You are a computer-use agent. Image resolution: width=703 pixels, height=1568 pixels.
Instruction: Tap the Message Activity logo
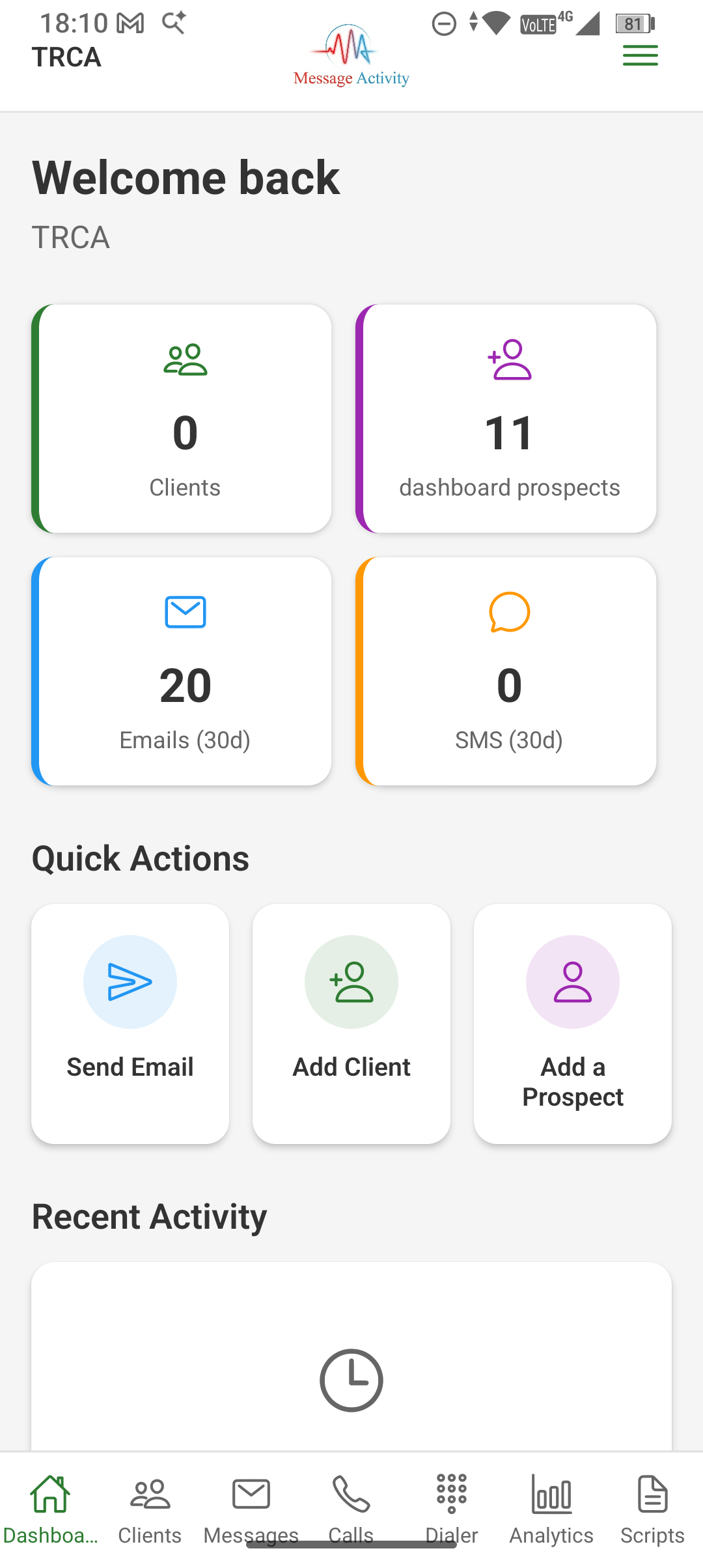[351, 55]
